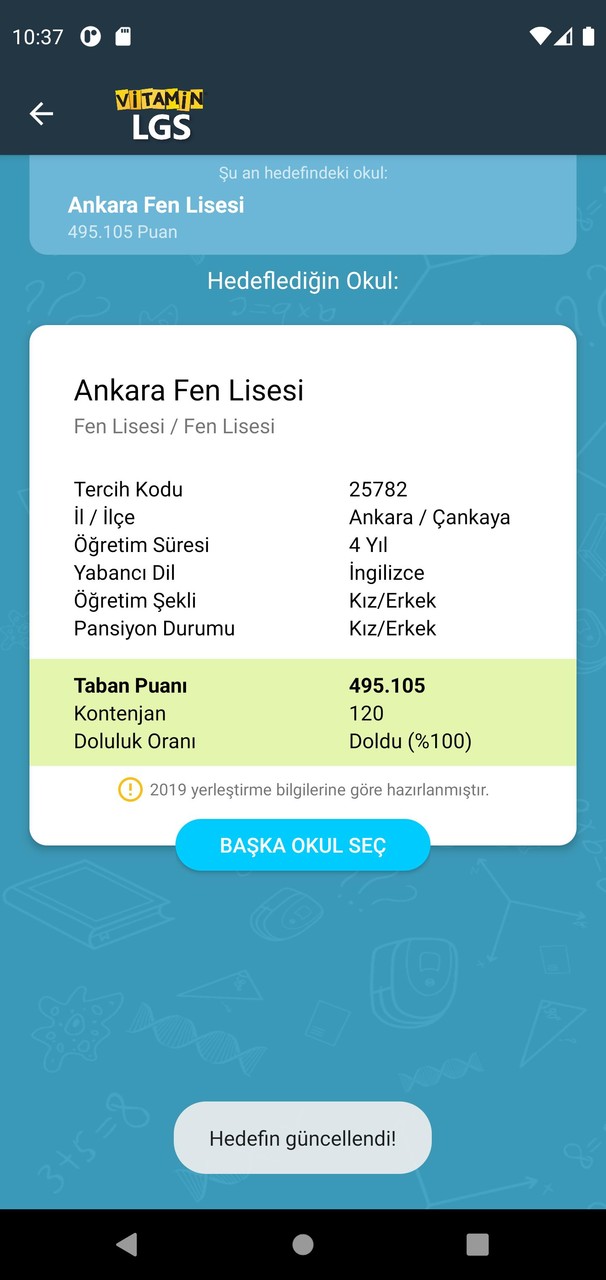606x1280 pixels.
Task: Tap the system back button
Action: point(127,1244)
